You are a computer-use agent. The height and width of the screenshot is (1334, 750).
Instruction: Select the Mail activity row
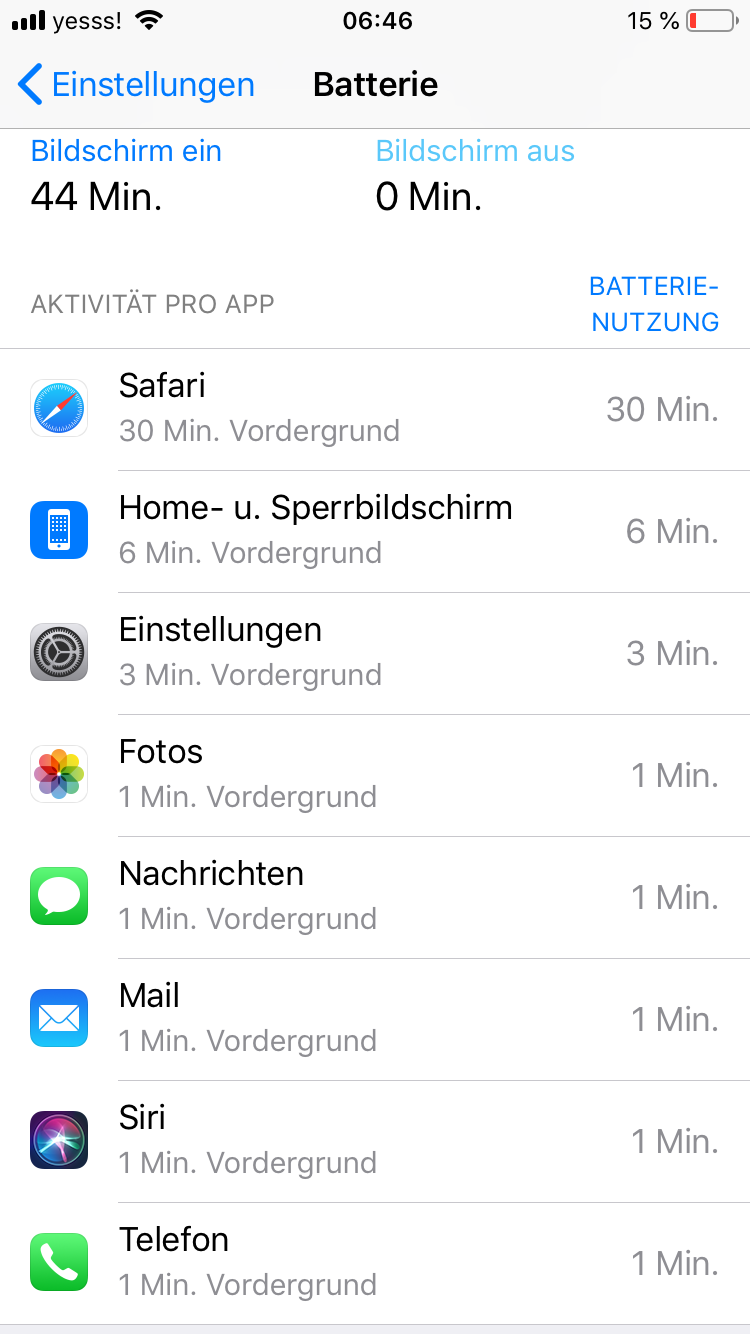pyautogui.click(x=375, y=1019)
